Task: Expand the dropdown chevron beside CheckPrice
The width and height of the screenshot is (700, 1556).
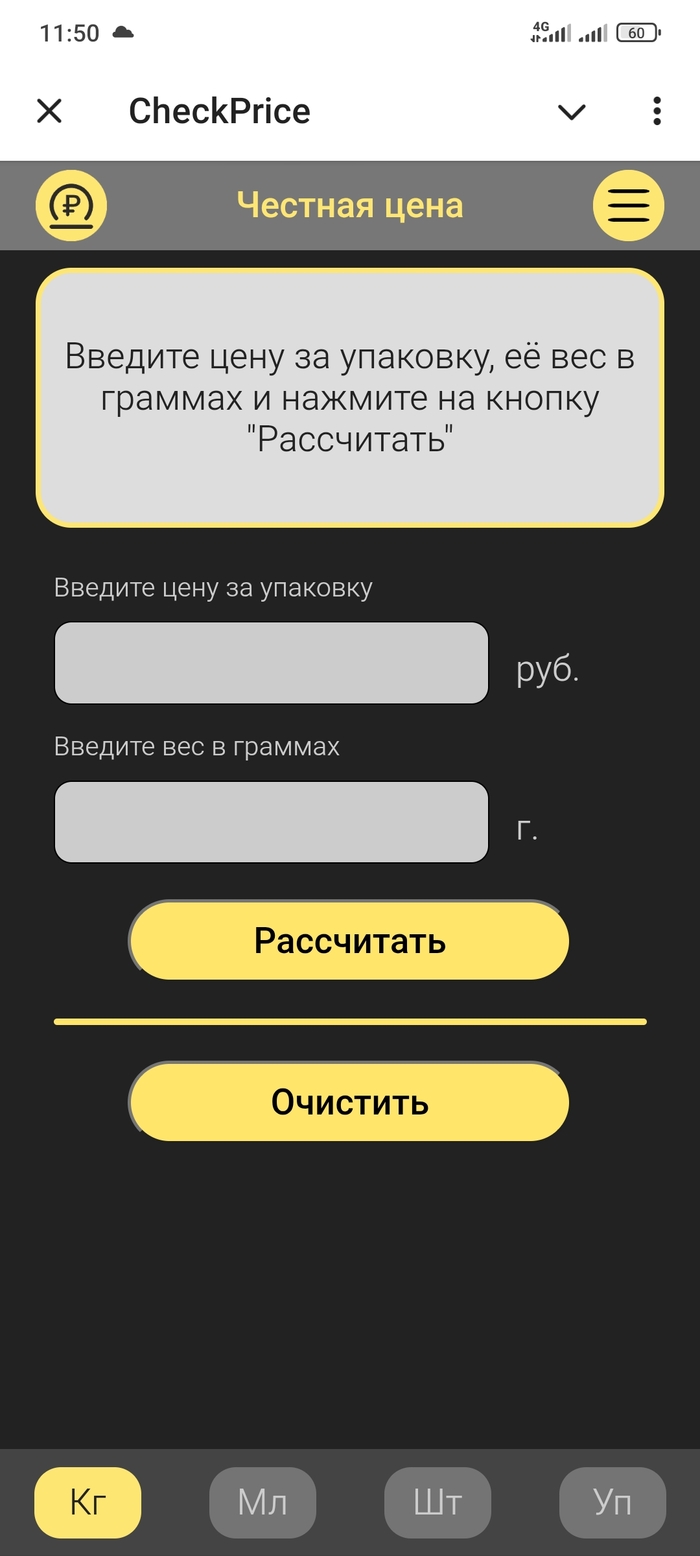Action: point(571,112)
